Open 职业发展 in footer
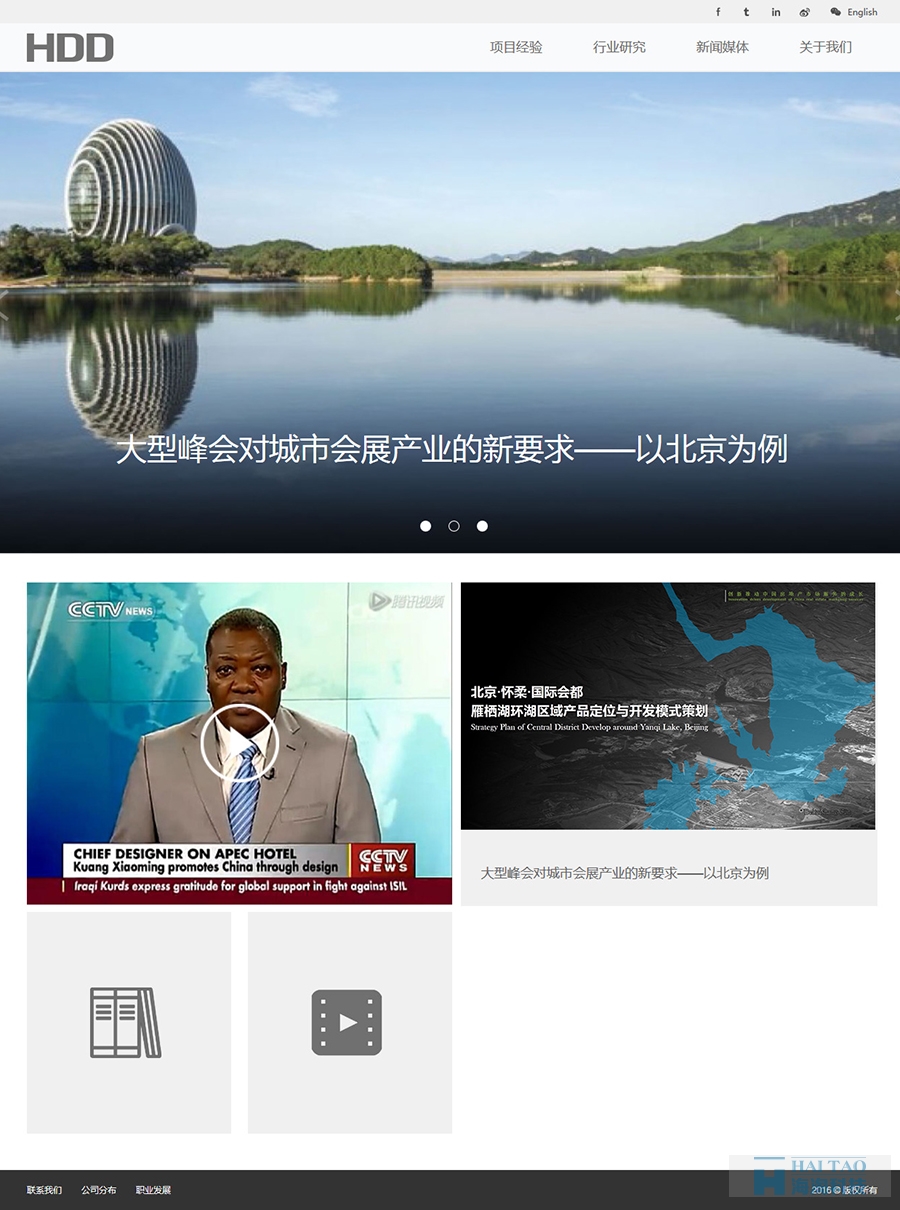The image size is (900, 1210). click(153, 1190)
